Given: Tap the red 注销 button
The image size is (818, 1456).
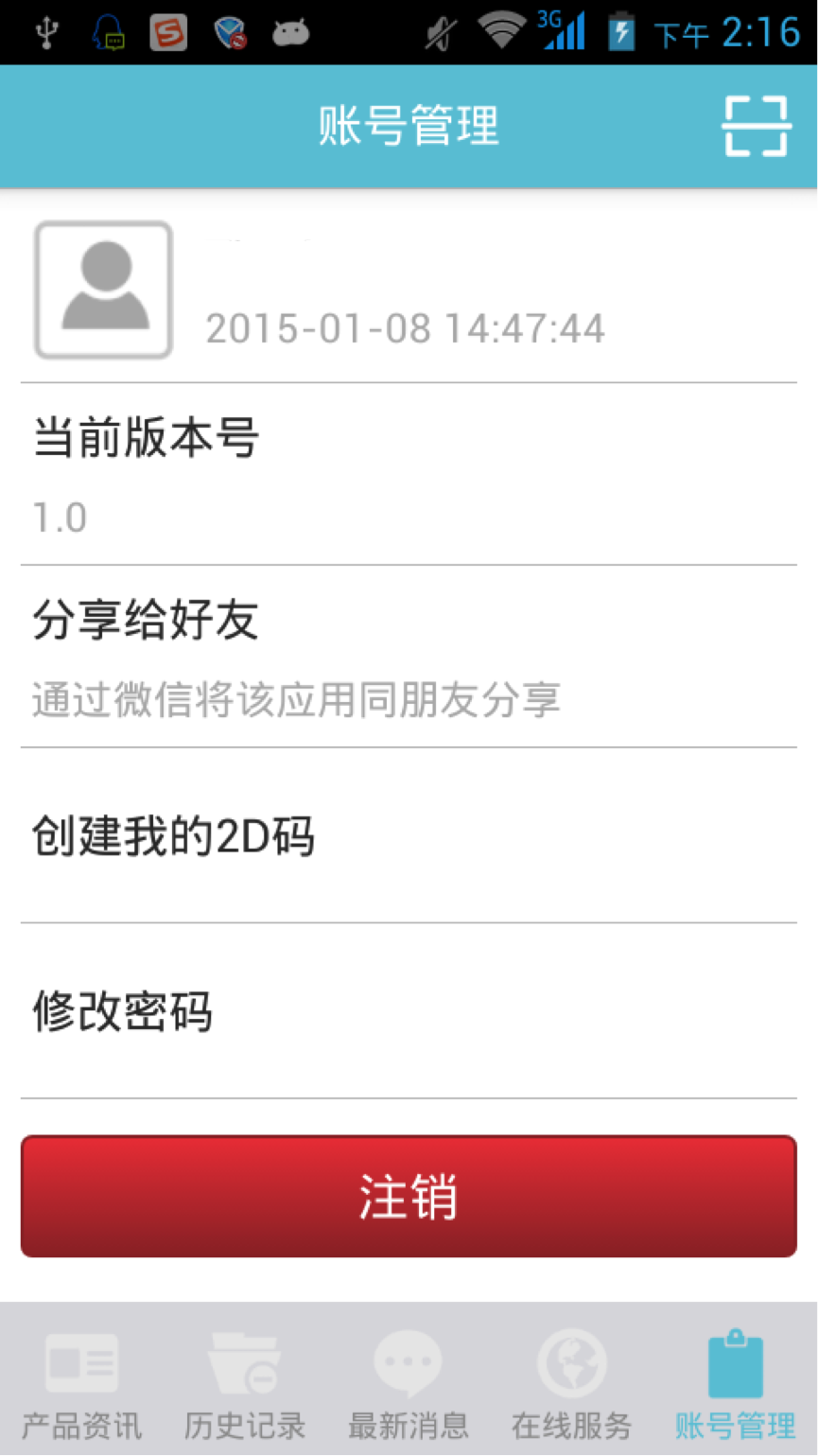Looking at the screenshot, I should click(x=409, y=1197).
